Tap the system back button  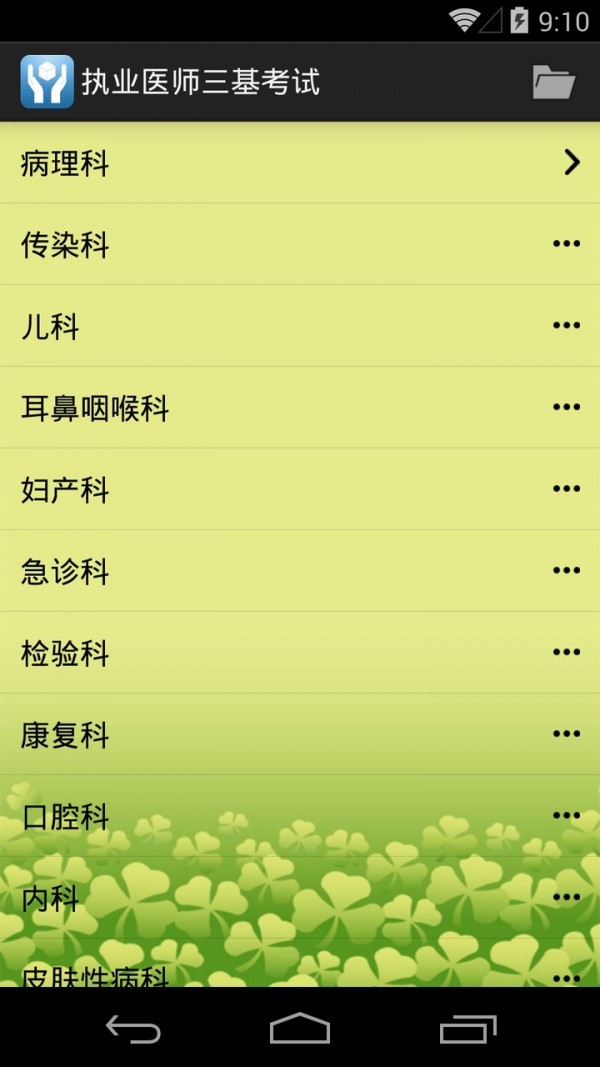133,1028
